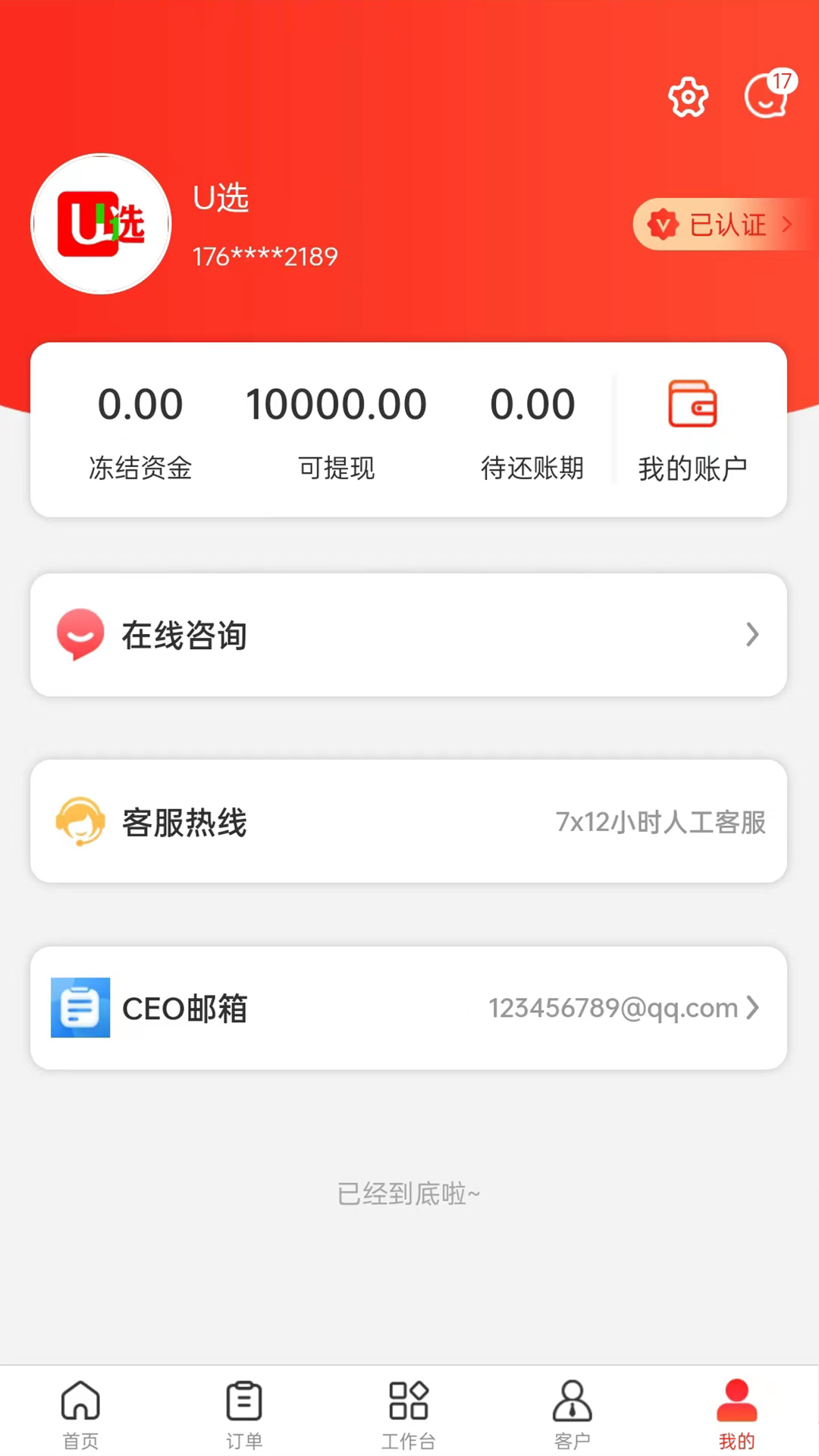Screen dimensions: 819x1456
Task: Call the 客服热线 hotline
Action: [408, 821]
